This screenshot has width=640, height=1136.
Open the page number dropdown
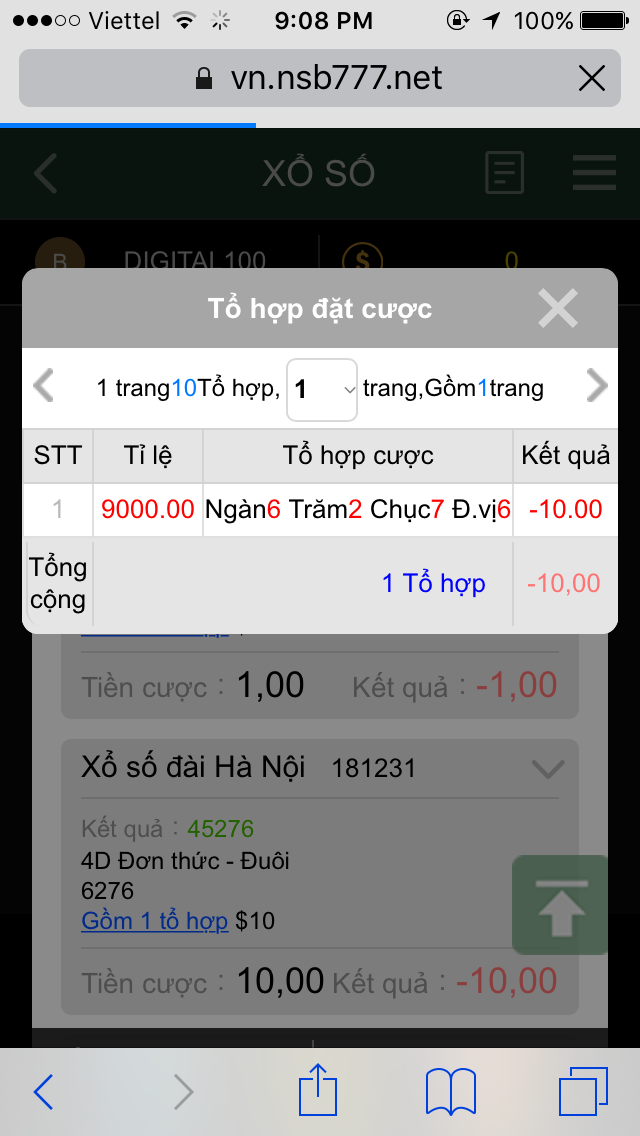pyautogui.click(x=322, y=389)
